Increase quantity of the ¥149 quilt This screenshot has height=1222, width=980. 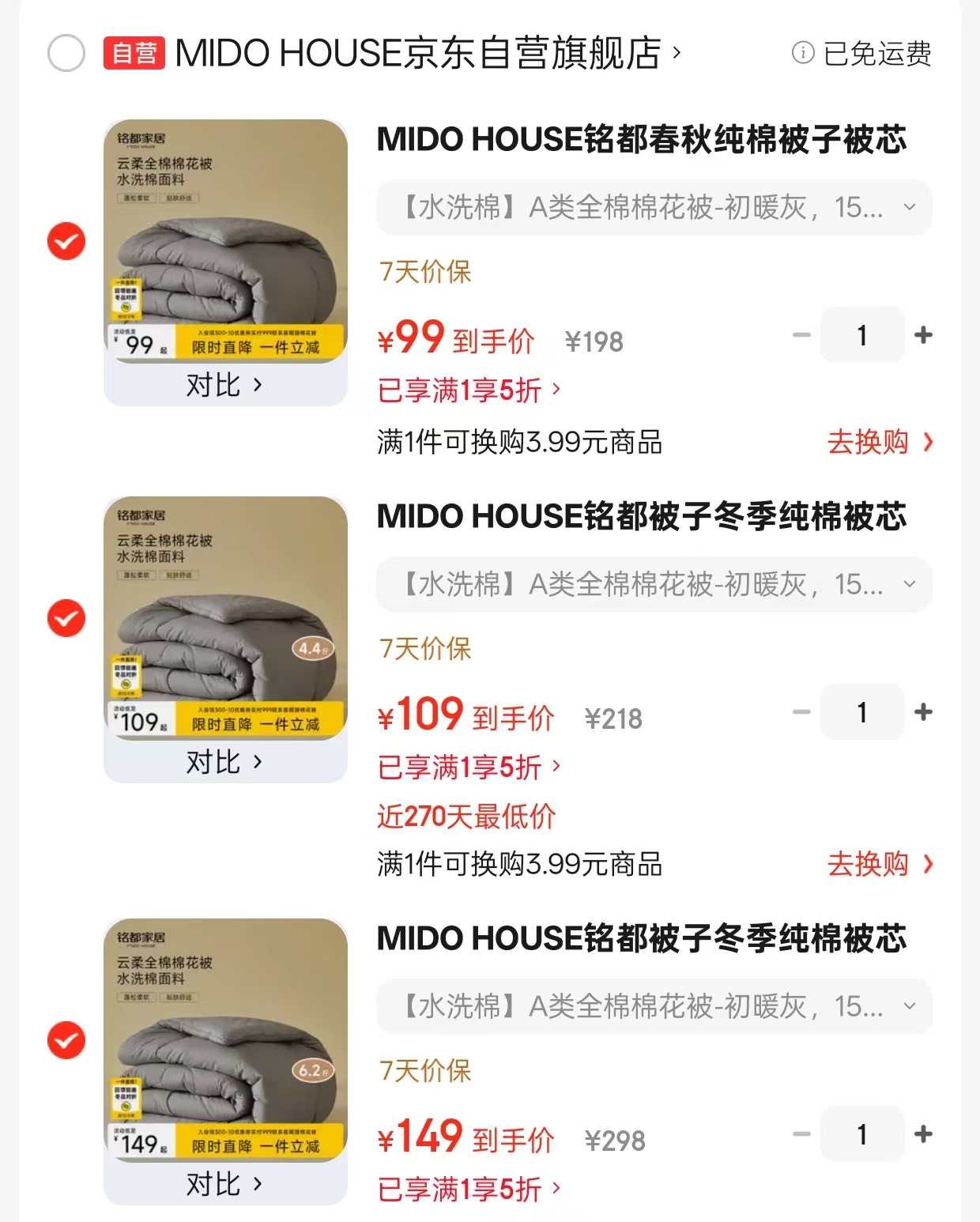point(923,1134)
